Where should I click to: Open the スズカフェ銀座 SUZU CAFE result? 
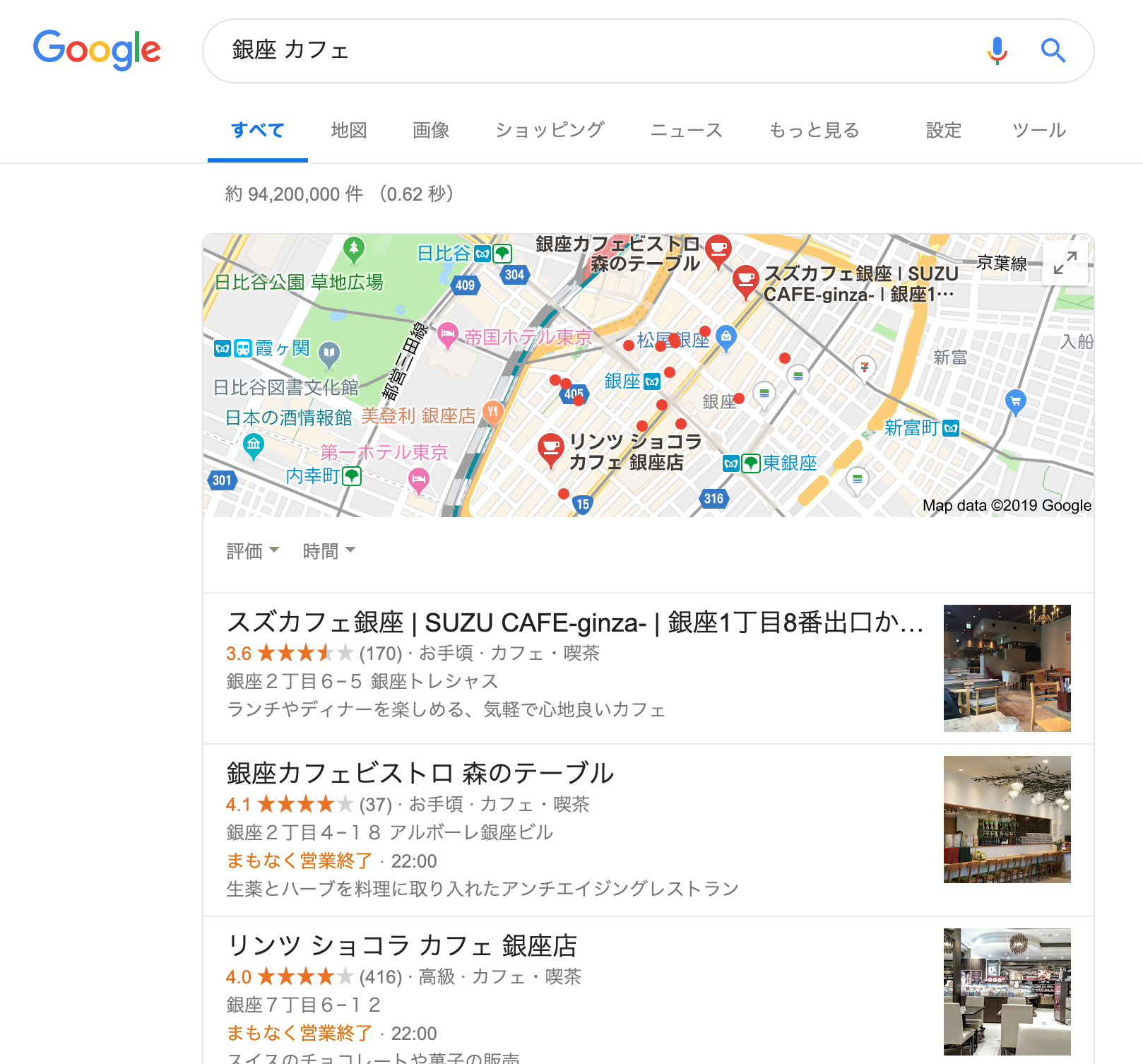[574, 622]
